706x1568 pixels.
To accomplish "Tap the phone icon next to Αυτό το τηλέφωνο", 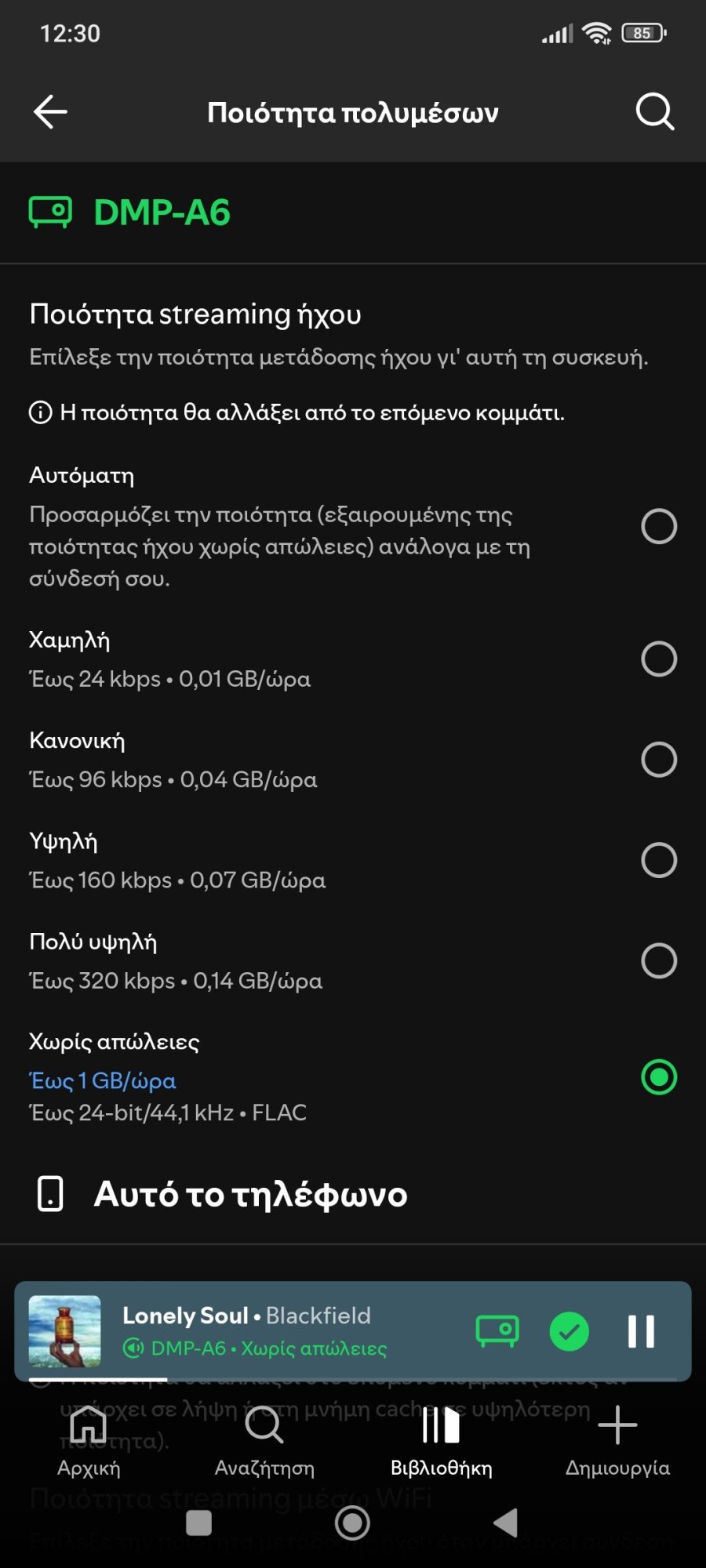I will pyautogui.click(x=49, y=1194).
